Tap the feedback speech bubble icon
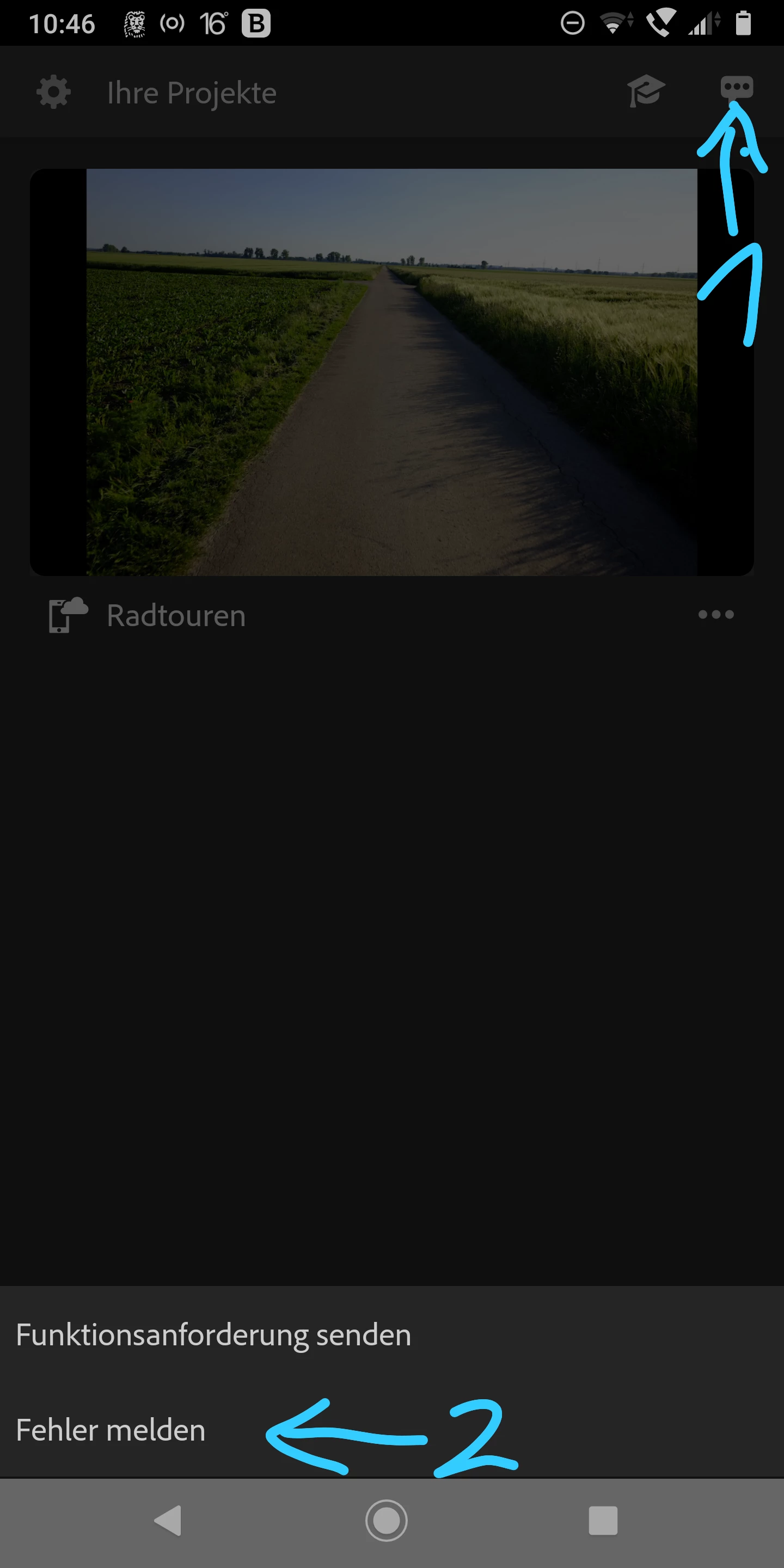Viewport: 784px width, 1568px height. pos(737,88)
